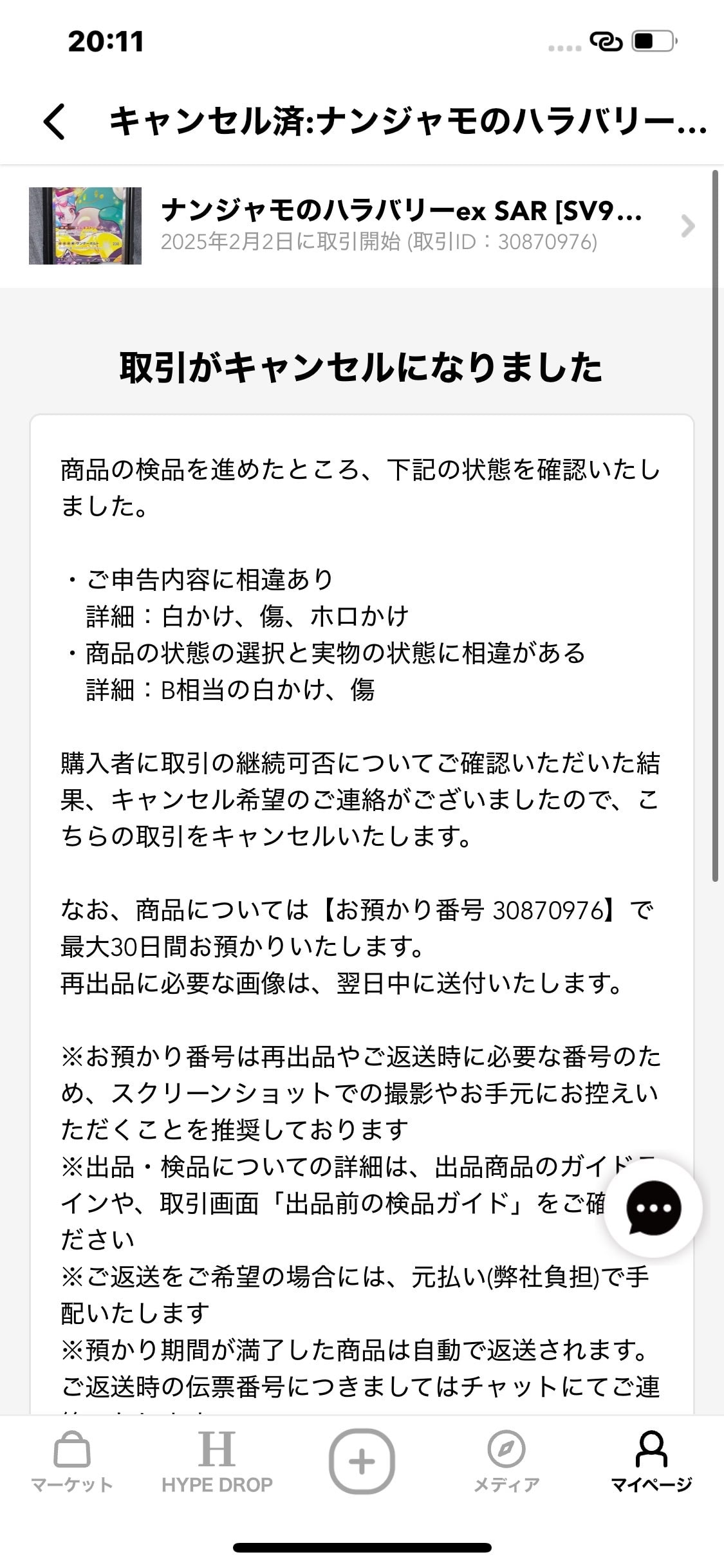Viewport: 724px width, 1568px height.
Task: Open the floating chat bubble
Action: point(653,1208)
